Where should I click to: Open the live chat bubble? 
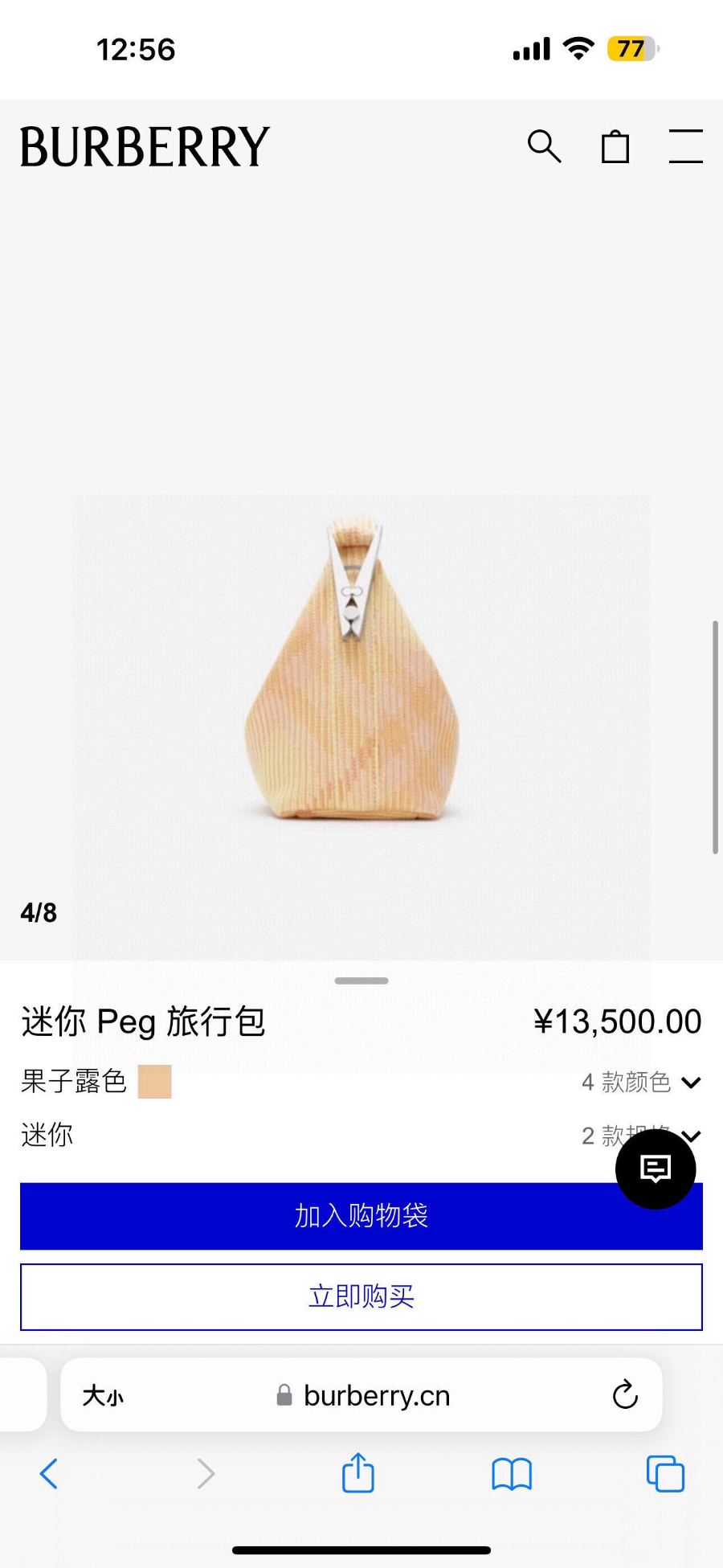(x=656, y=1169)
